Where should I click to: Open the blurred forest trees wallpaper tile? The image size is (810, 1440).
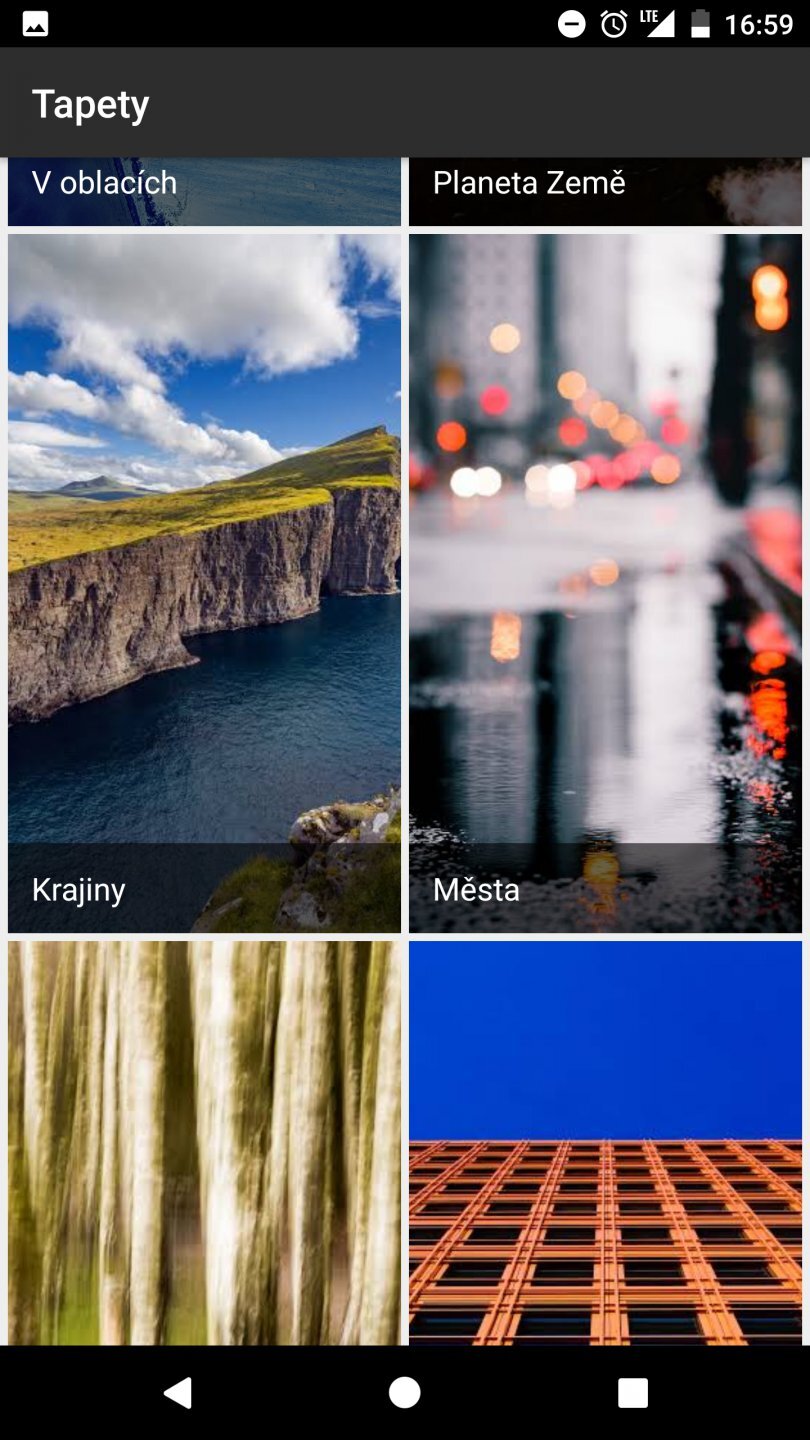point(204,1142)
